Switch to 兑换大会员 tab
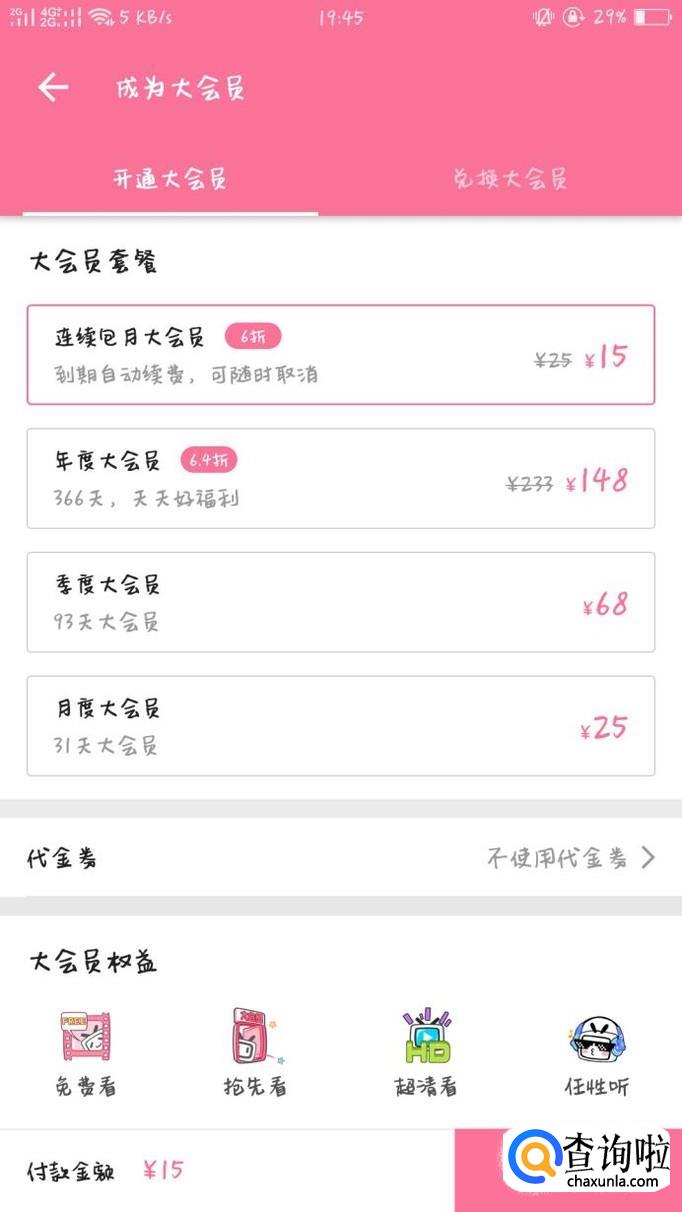Viewport: 682px width, 1212px height. (510, 180)
